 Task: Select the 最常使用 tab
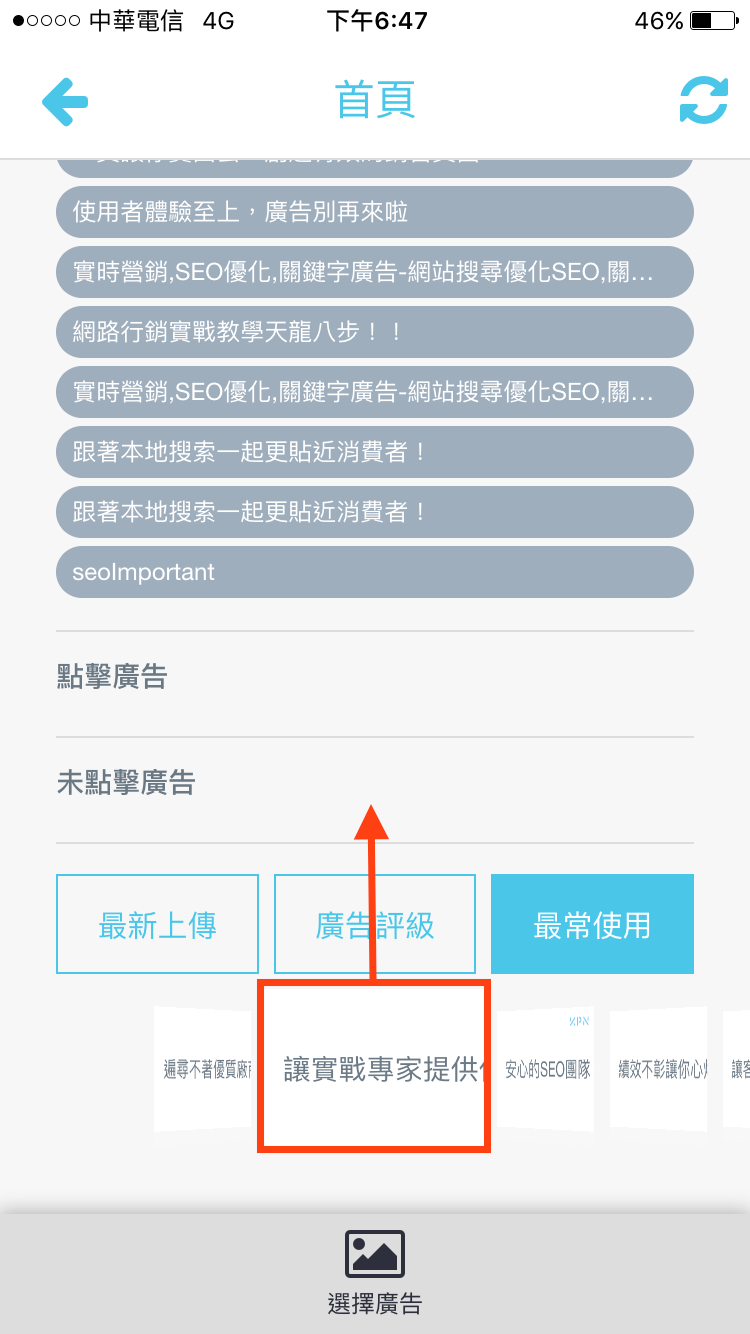point(592,924)
